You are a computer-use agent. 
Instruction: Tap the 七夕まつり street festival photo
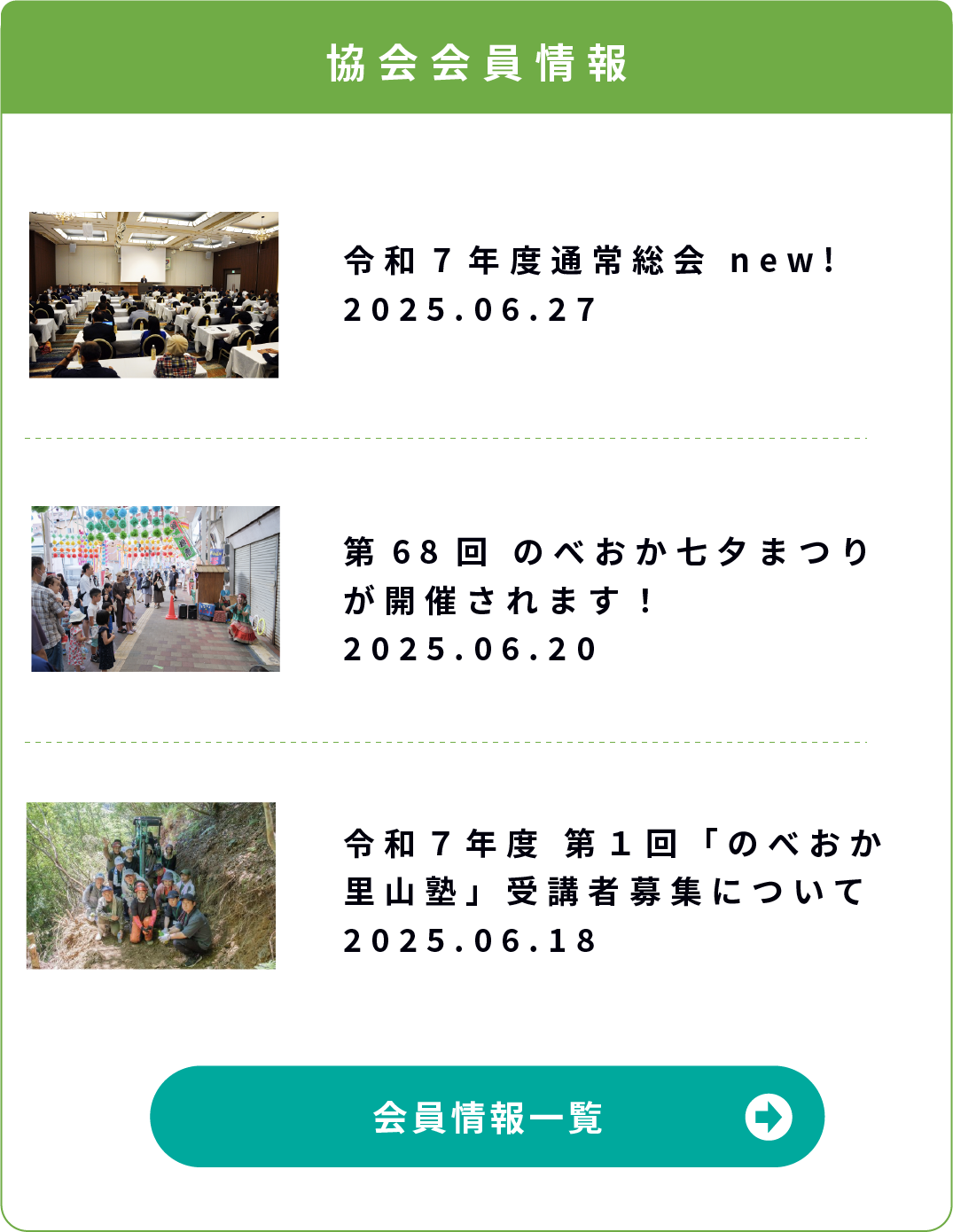click(x=155, y=589)
